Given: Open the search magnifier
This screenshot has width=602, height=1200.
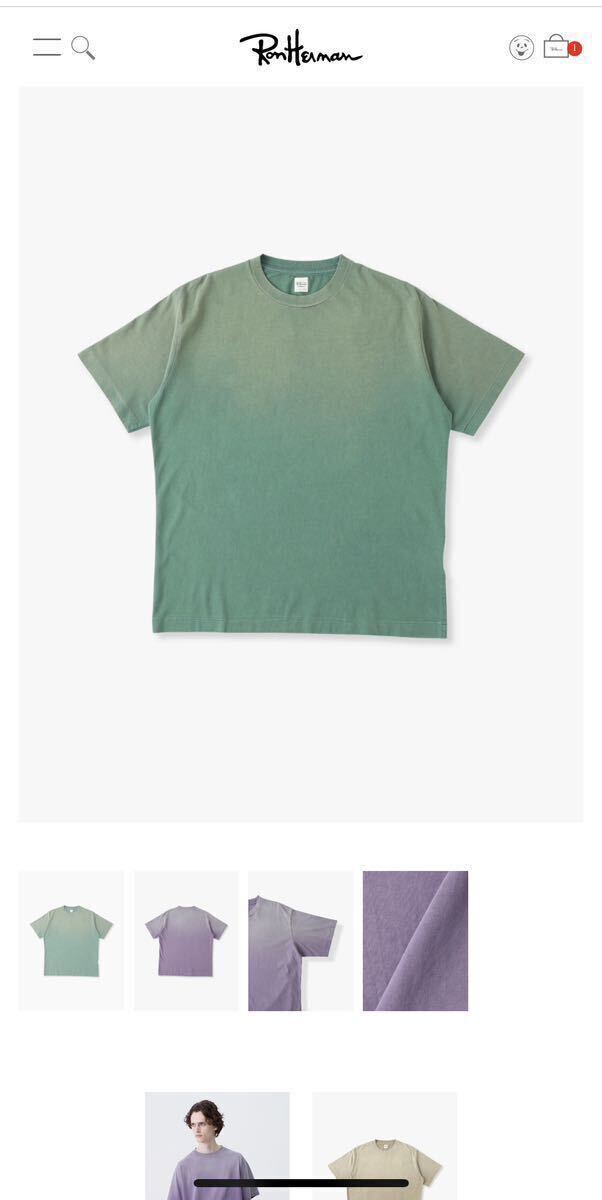Looking at the screenshot, I should [x=83, y=48].
